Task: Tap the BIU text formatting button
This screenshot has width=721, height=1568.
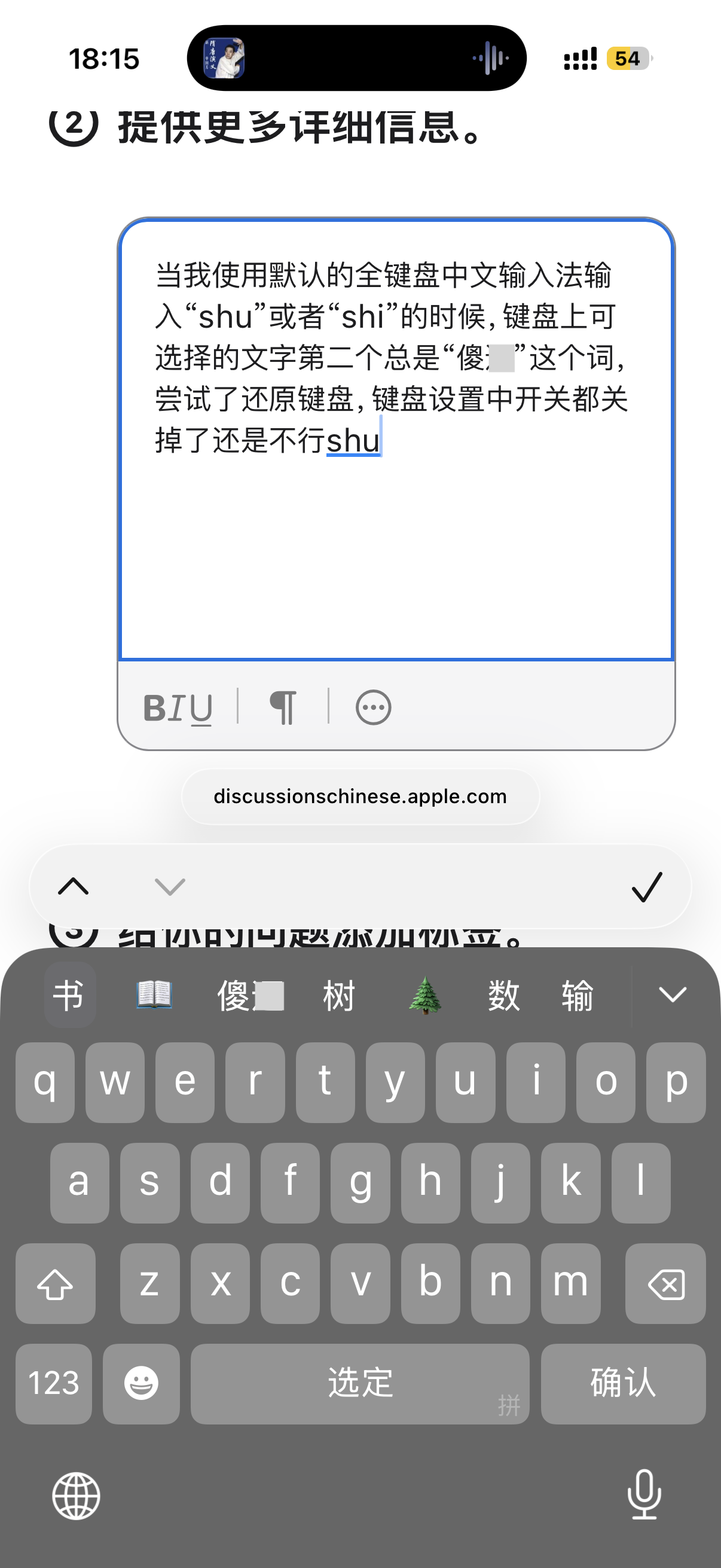Action: coord(178,708)
